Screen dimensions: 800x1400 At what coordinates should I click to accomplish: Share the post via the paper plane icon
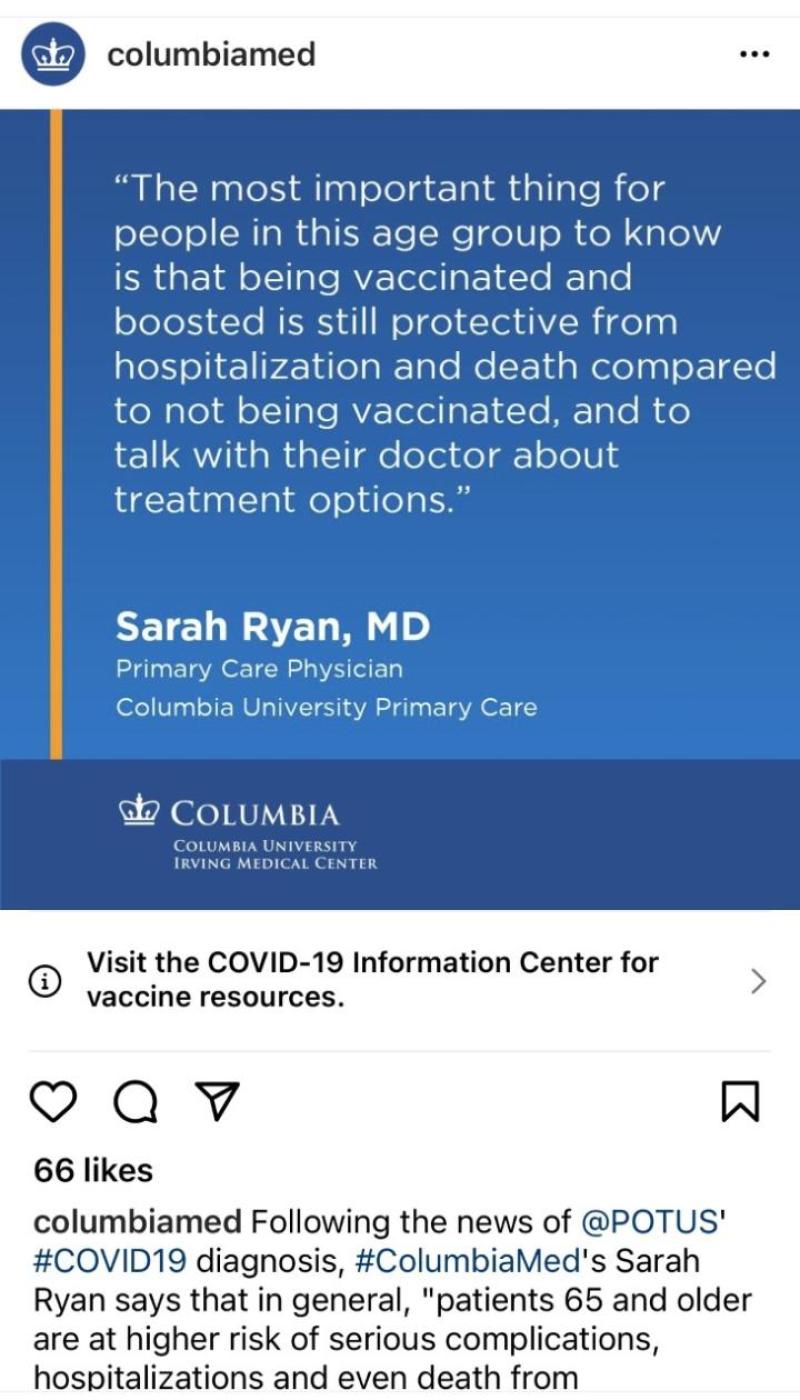click(215, 1102)
